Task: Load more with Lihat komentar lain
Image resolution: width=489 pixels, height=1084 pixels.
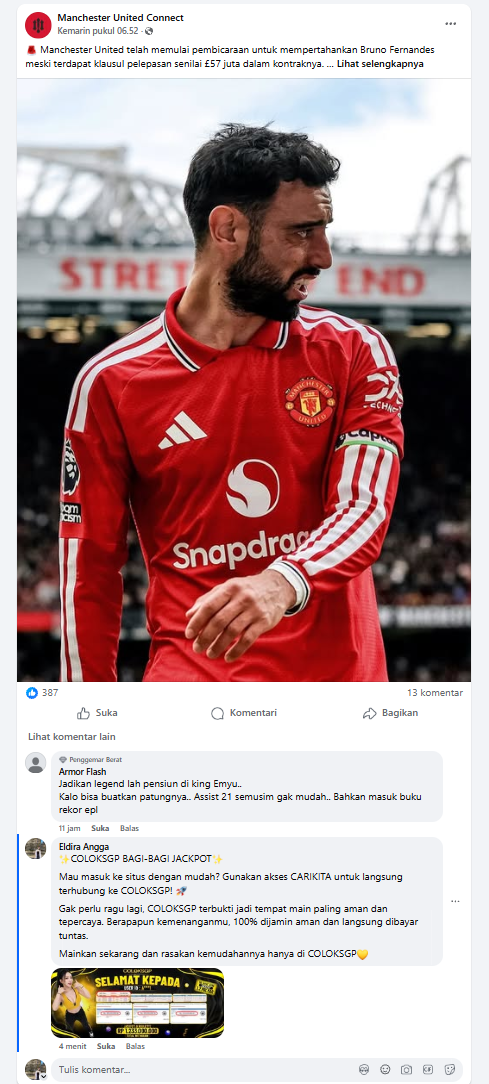Action: (72, 737)
